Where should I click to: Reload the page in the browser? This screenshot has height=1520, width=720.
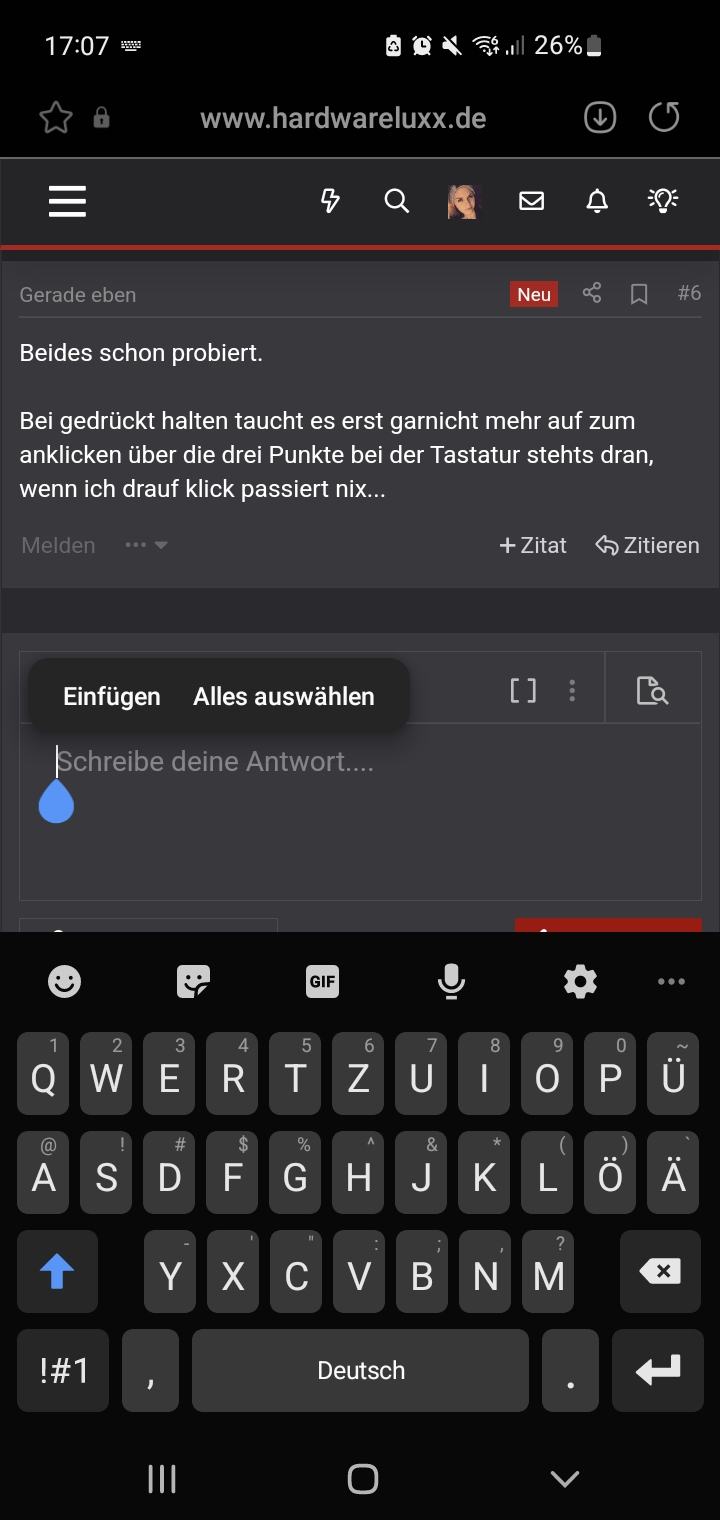tap(664, 118)
